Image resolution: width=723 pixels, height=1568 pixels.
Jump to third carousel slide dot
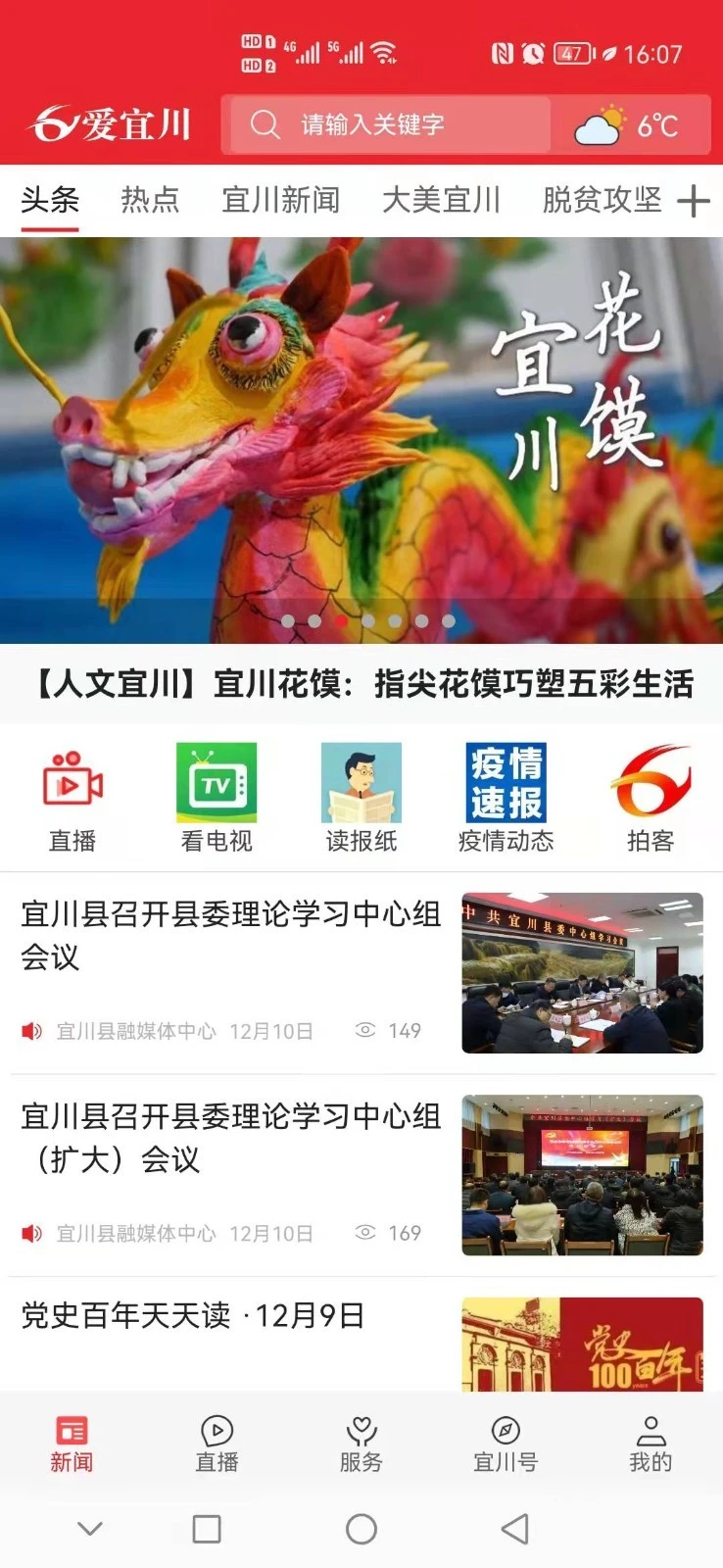pyautogui.click(x=342, y=619)
